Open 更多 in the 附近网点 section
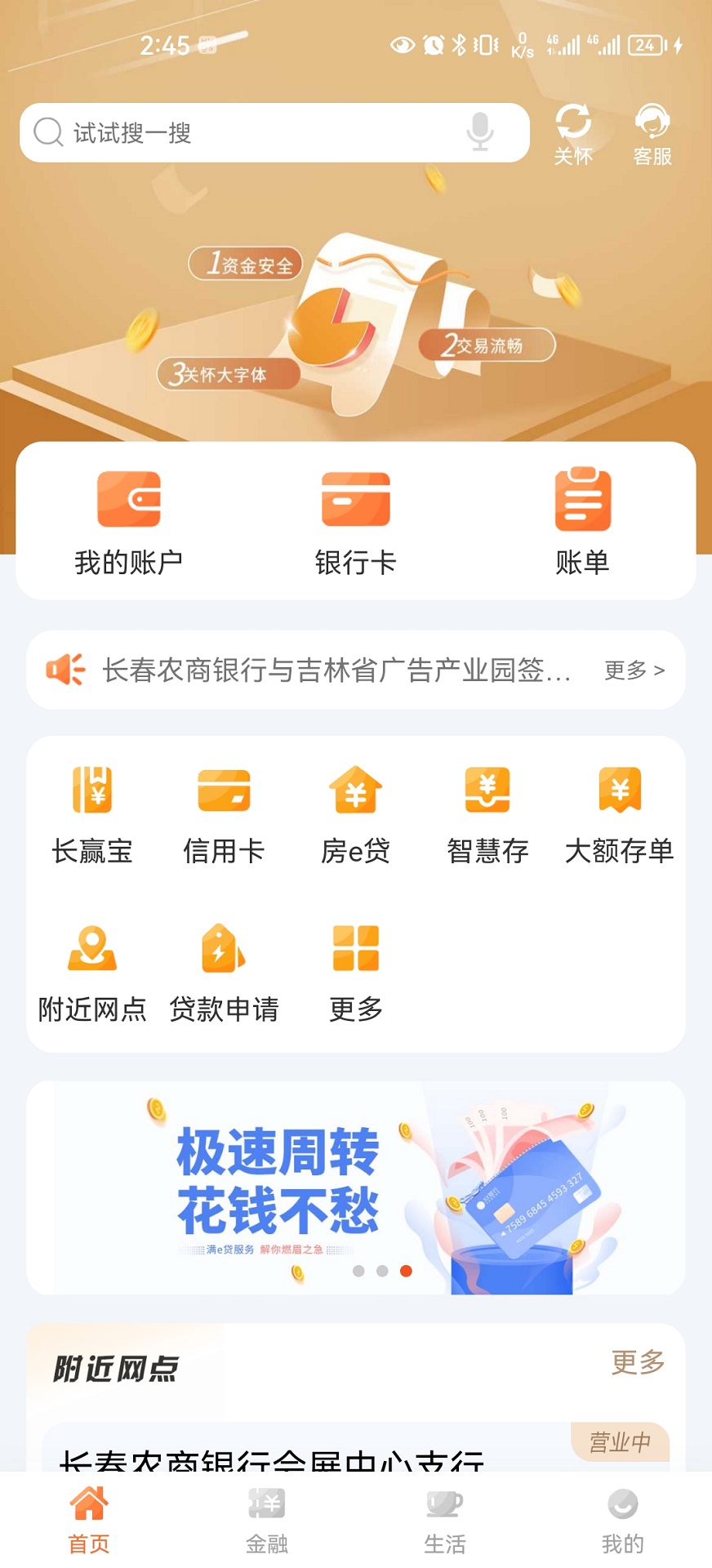 pos(635,1361)
